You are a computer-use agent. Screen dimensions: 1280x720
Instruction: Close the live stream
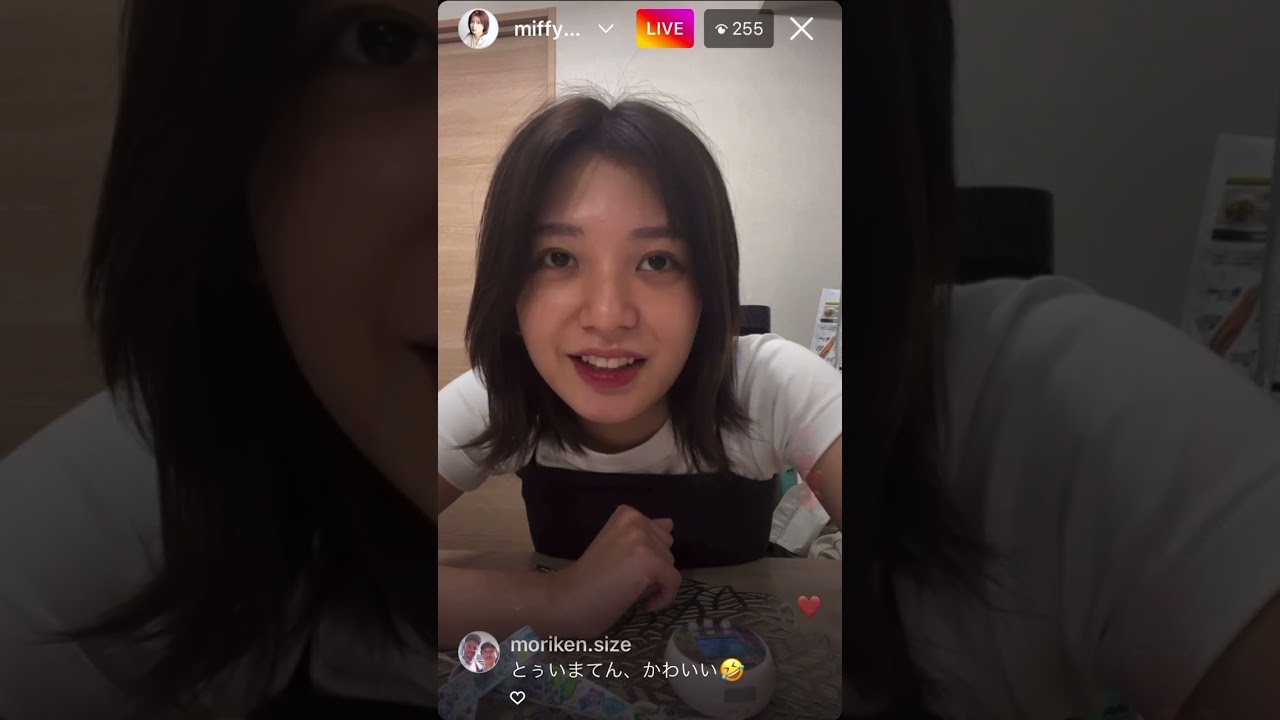coord(801,29)
